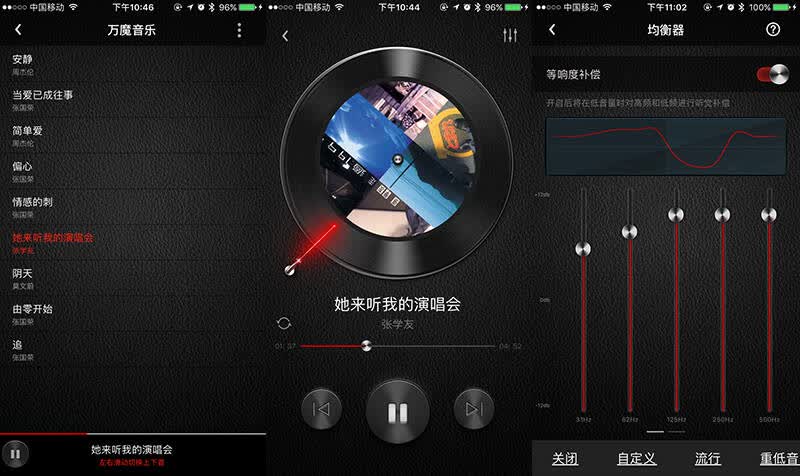Select the 关闭 equalizer preset

(x=565, y=459)
